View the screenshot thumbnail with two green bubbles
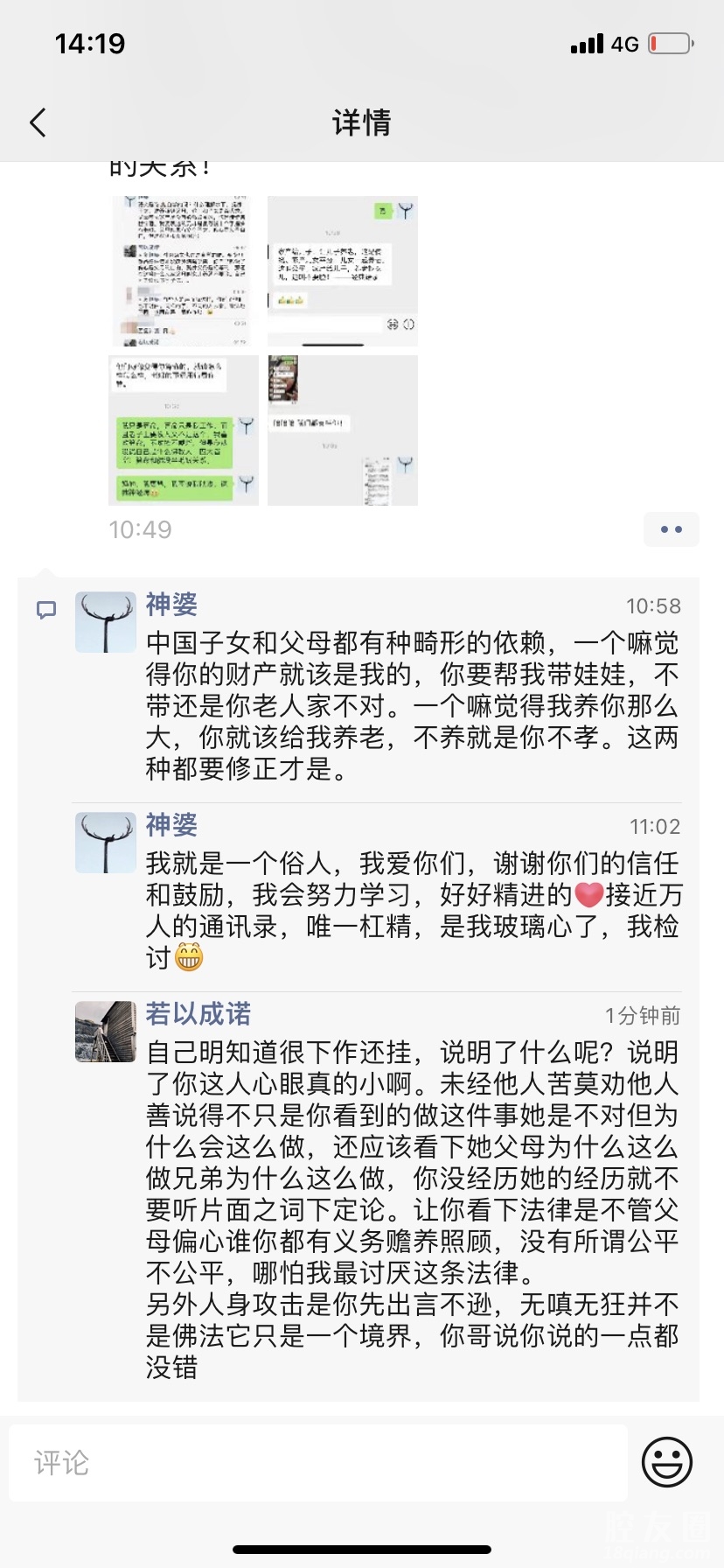Image resolution: width=724 pixels, height=1568 pixels. pos(184,430)
